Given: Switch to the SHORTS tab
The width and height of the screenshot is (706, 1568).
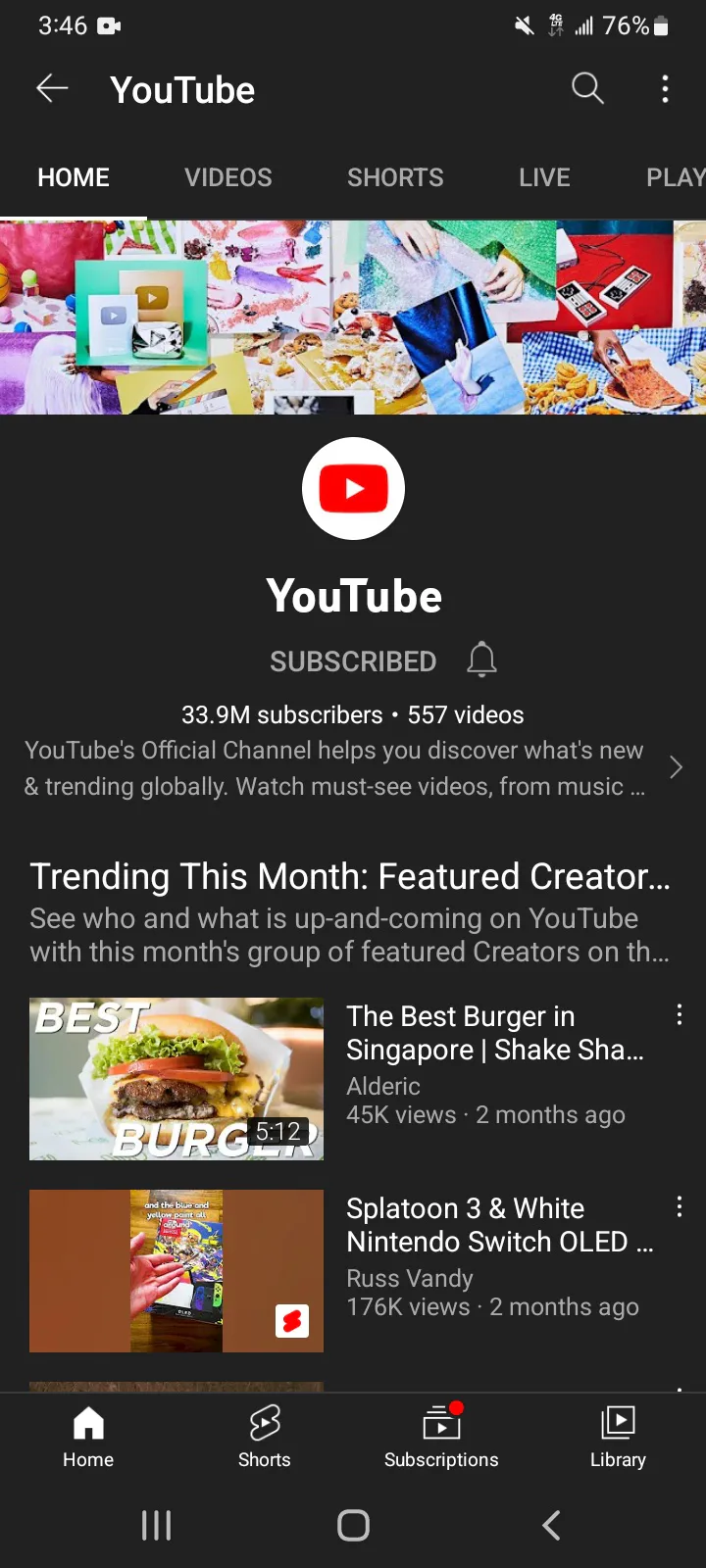Looking at the screenshot, I should tap(395, 177).
